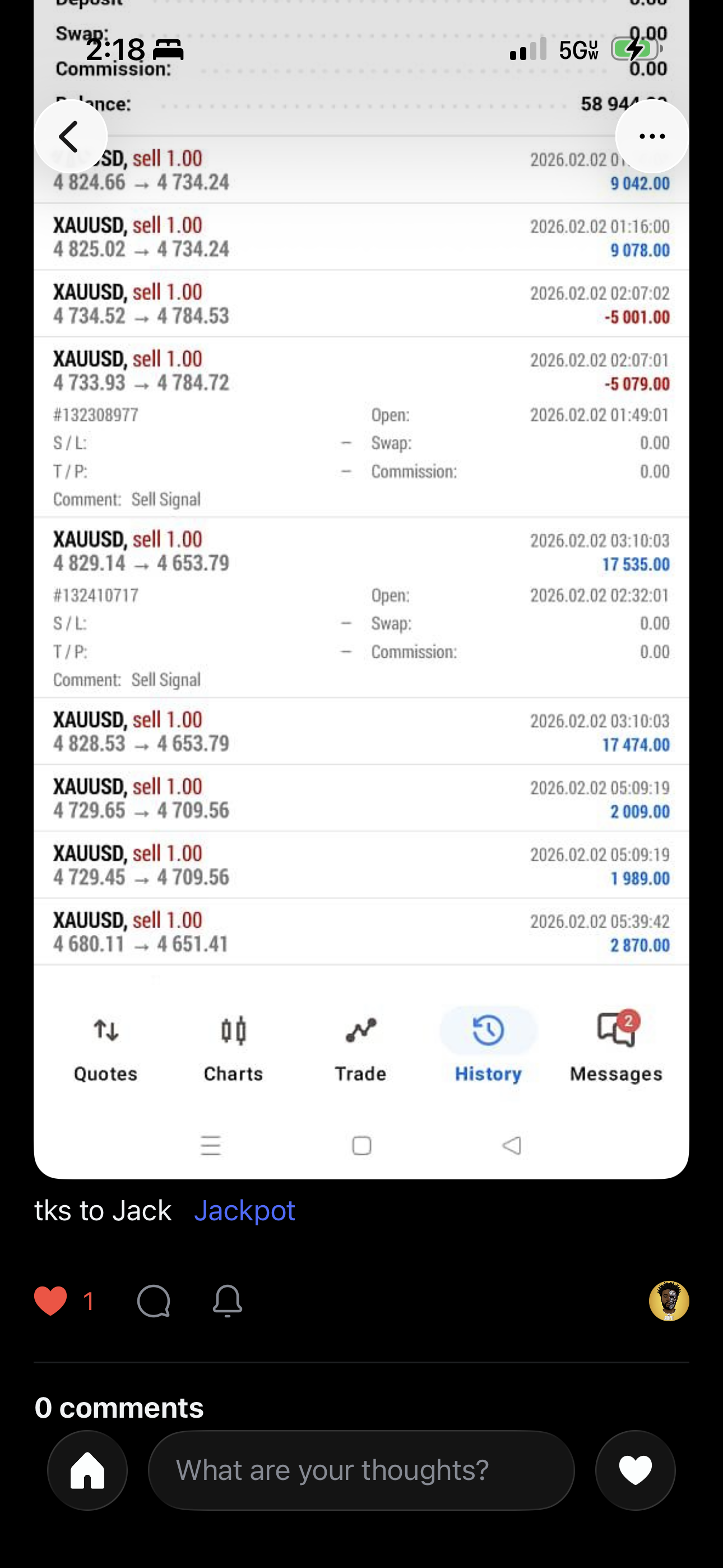Open the three-dot overflow menu
The image size is (723, 1568).
(652, 136)
